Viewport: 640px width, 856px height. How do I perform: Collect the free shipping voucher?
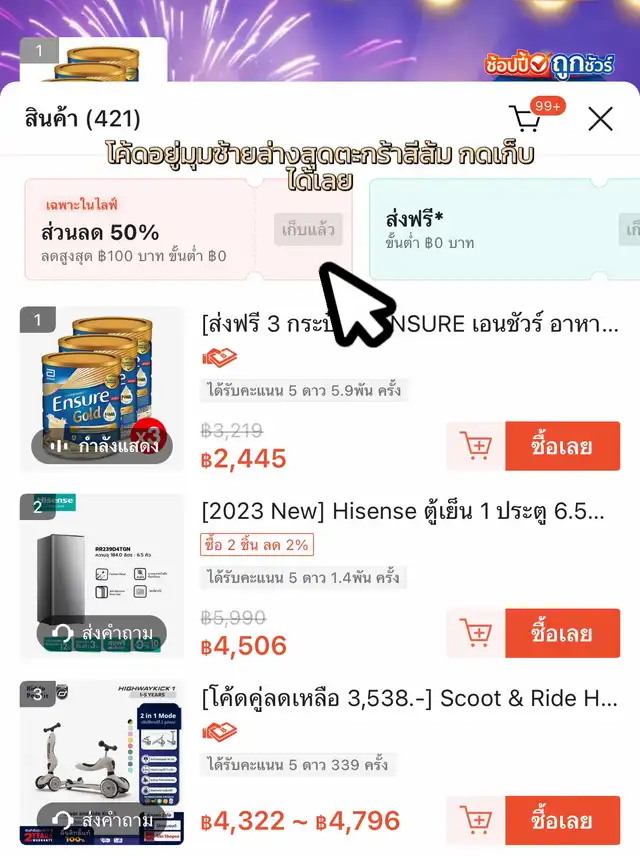pos(630,229)
